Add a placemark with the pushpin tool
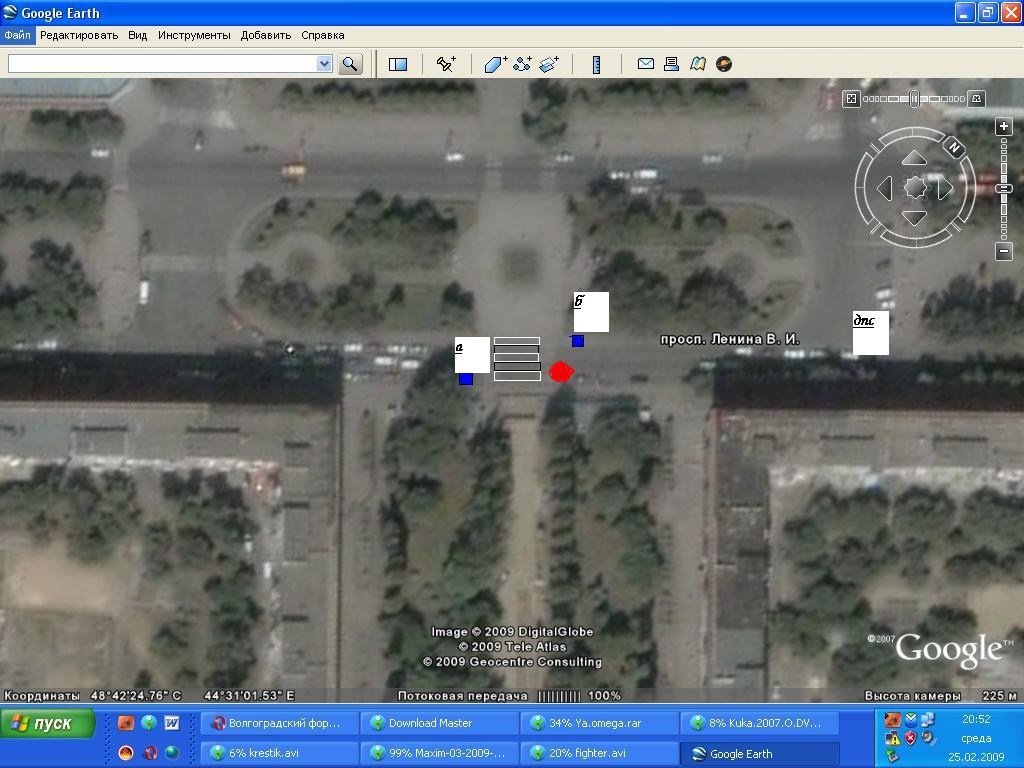 pos(446,64)
